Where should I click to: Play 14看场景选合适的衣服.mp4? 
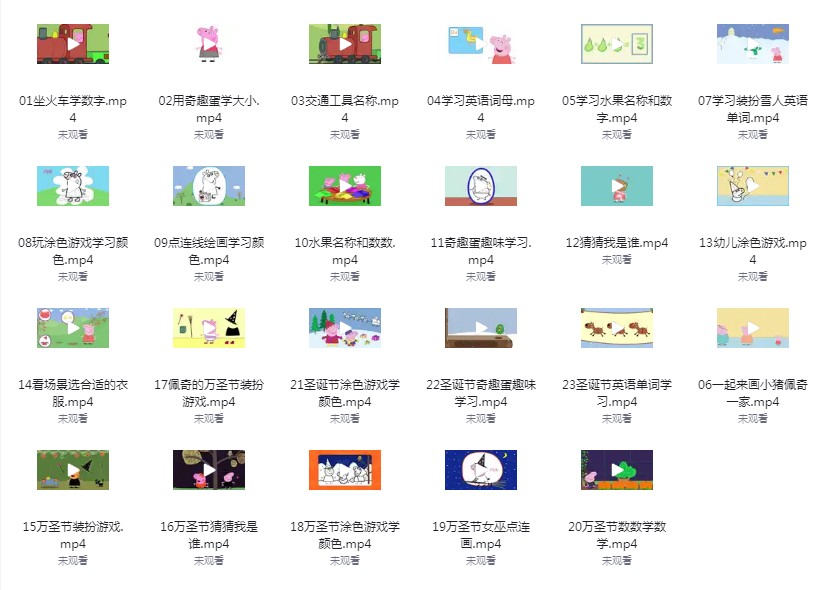(x=73, y=328)
